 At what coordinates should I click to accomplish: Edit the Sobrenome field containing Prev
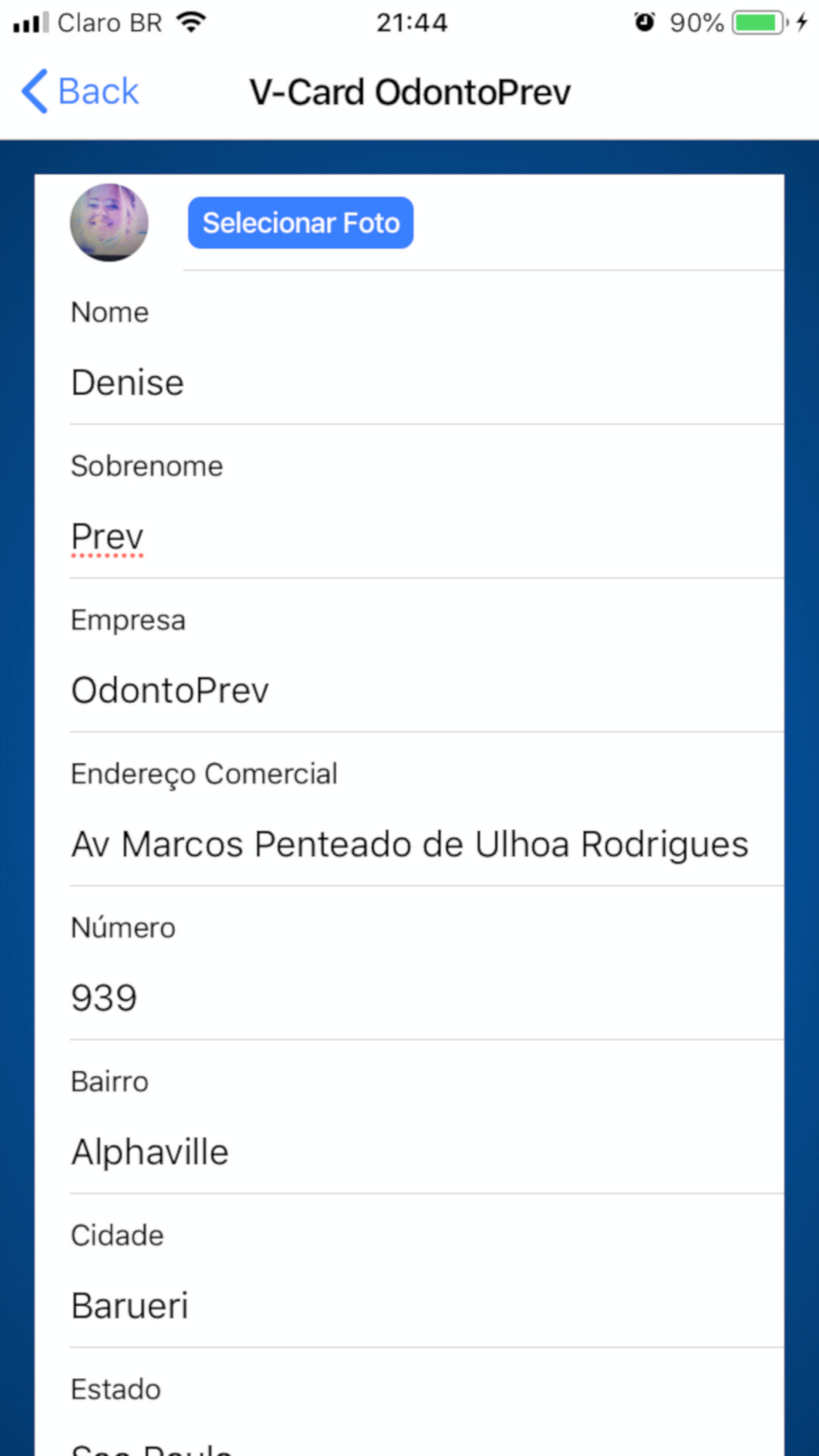[426, 537]
